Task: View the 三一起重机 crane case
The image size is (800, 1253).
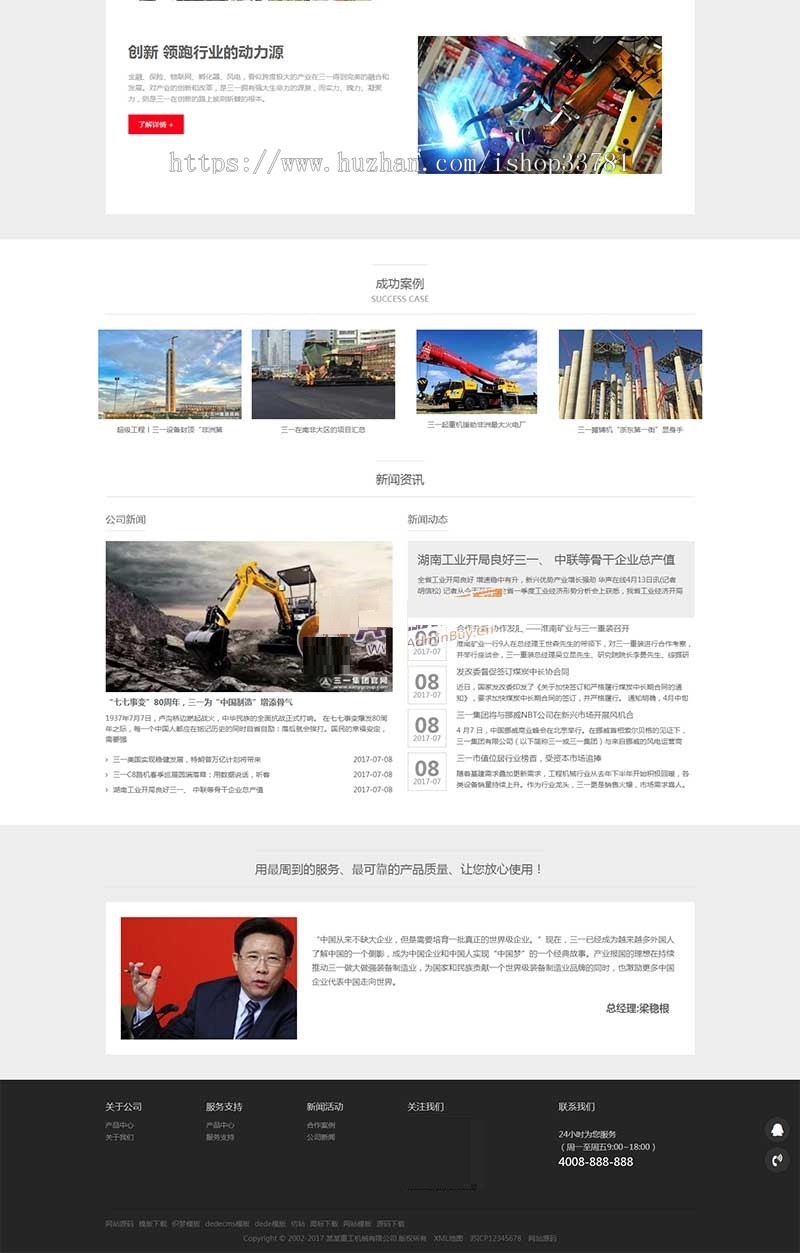Action: coord(476,372)
